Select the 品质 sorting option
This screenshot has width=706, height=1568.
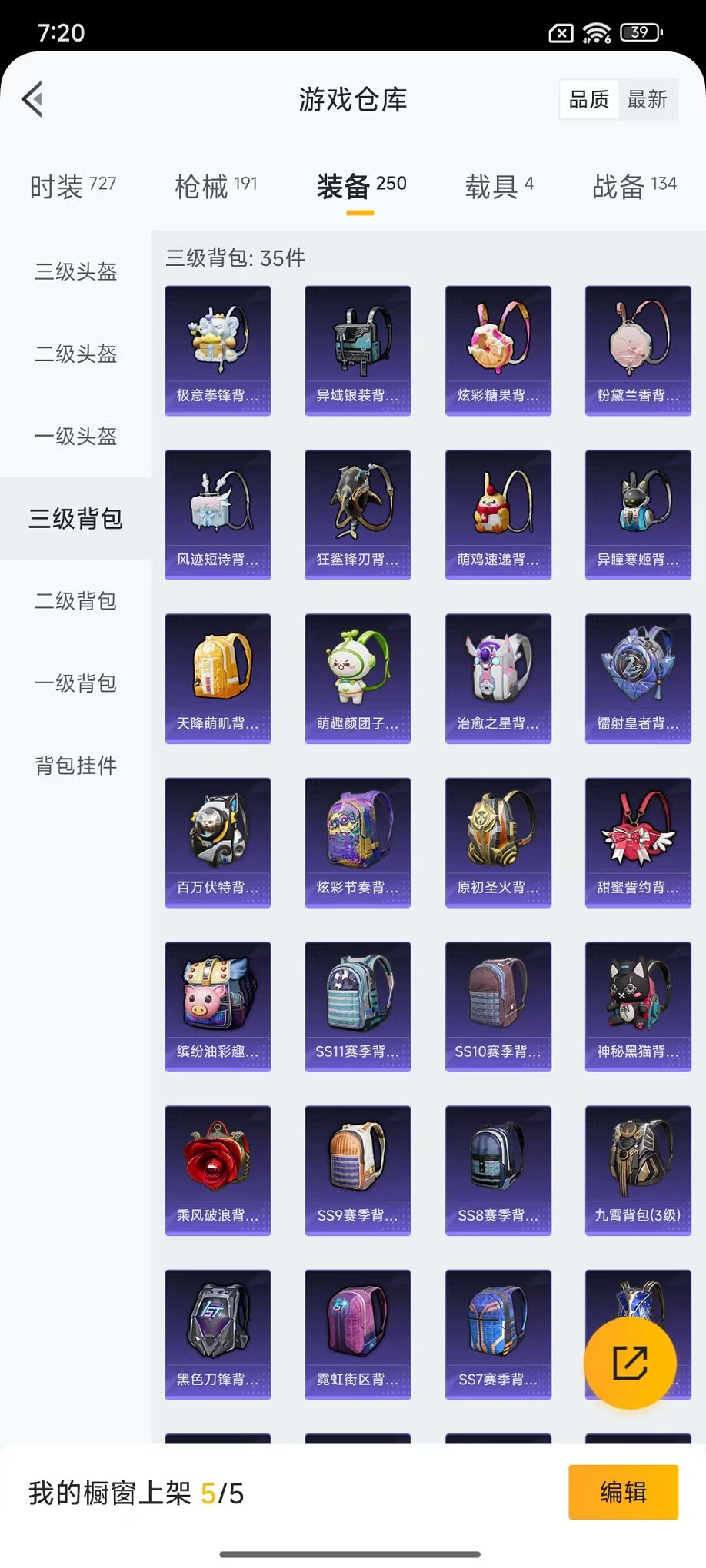click(589, 99)
